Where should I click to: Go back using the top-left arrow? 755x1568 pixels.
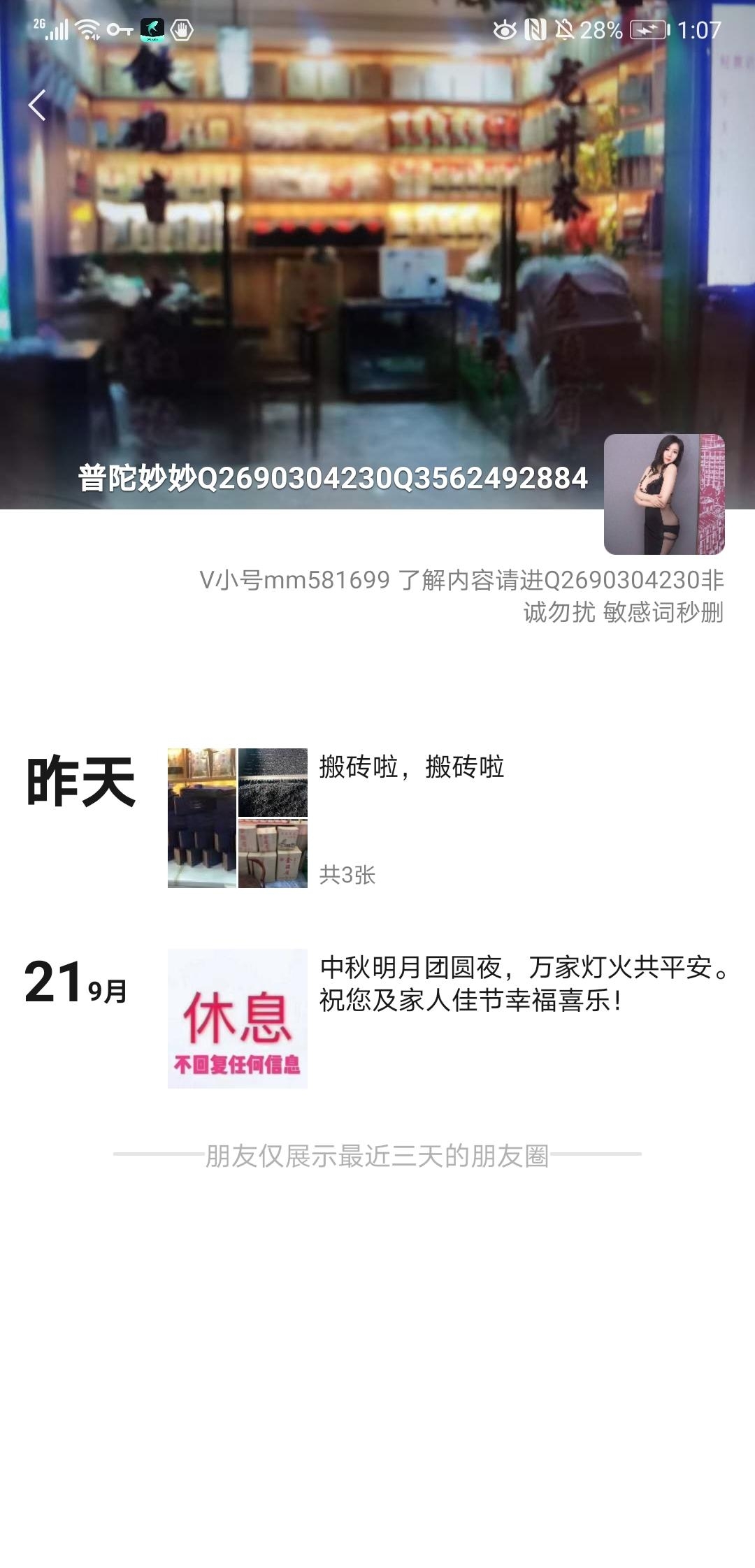(37, 106)
